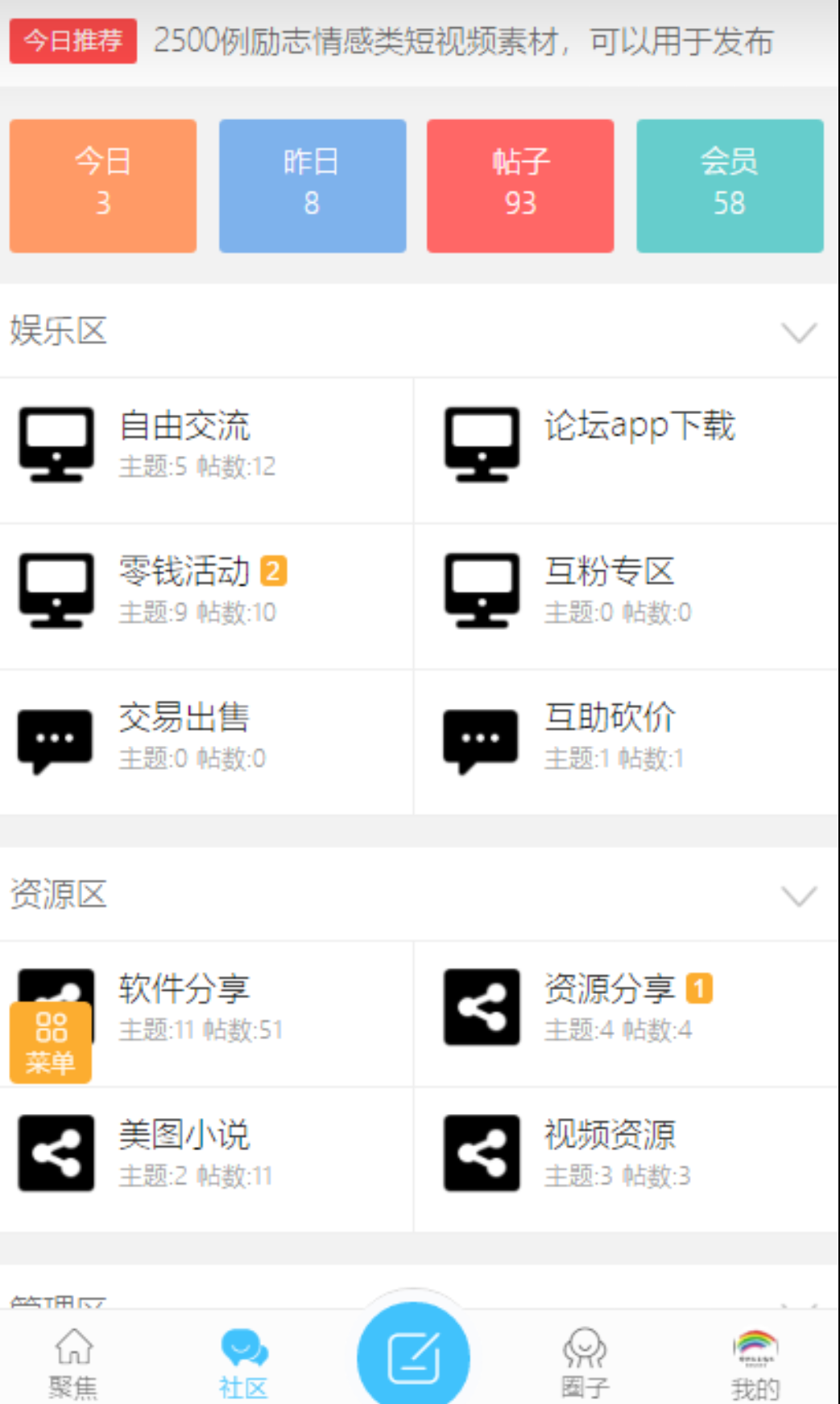This screenshot has height=1404, width=840.
Task: Enter the 美图小说 forum
Action: pyautogui.click(x=206, y=1159)
